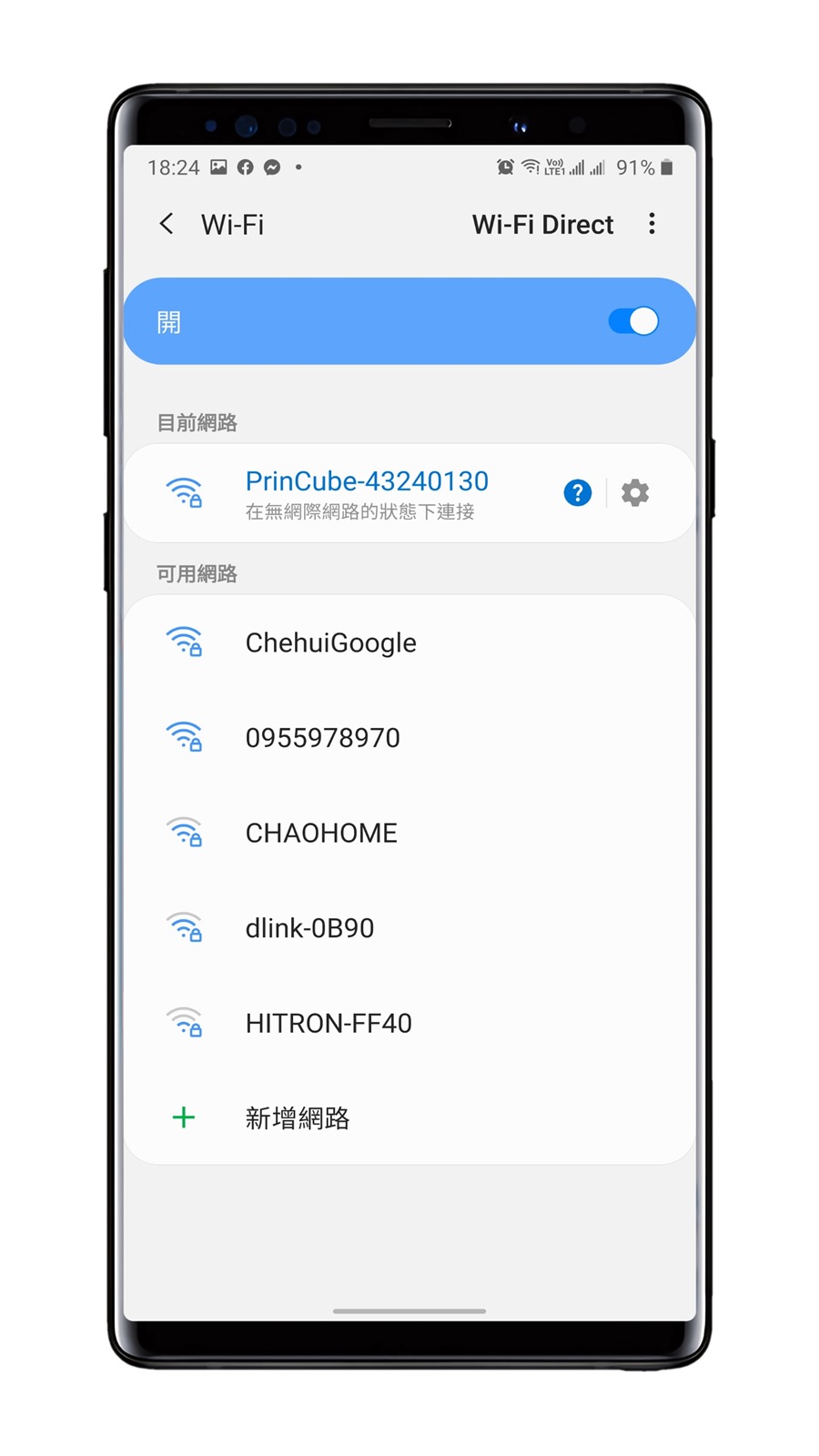The width and height of the screenshot is (819, 1456).
Task: Open the three-dot overflow menu
Action: (x=652, y=224)
